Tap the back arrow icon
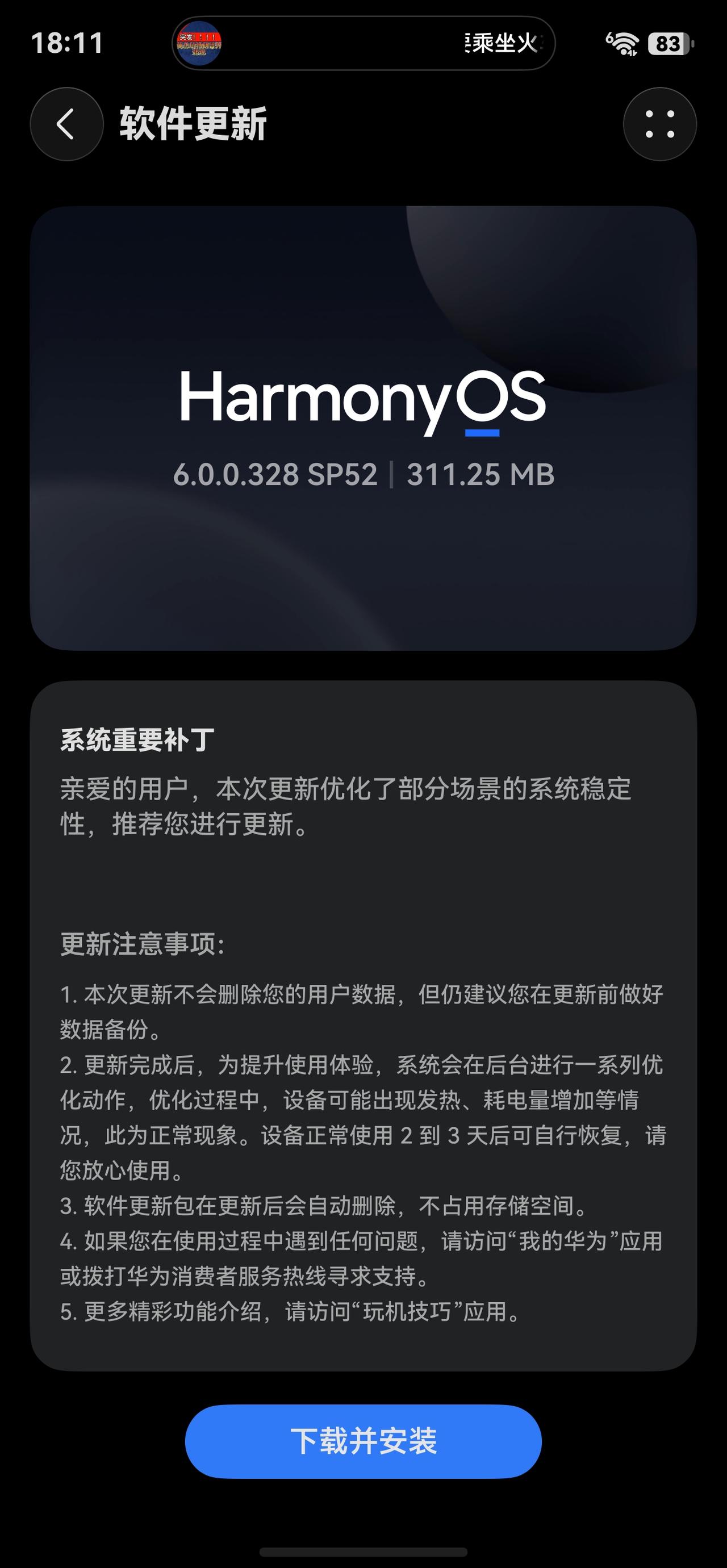Image resolution: width=727 pixels, height=1568 pixels. [66, 124]
